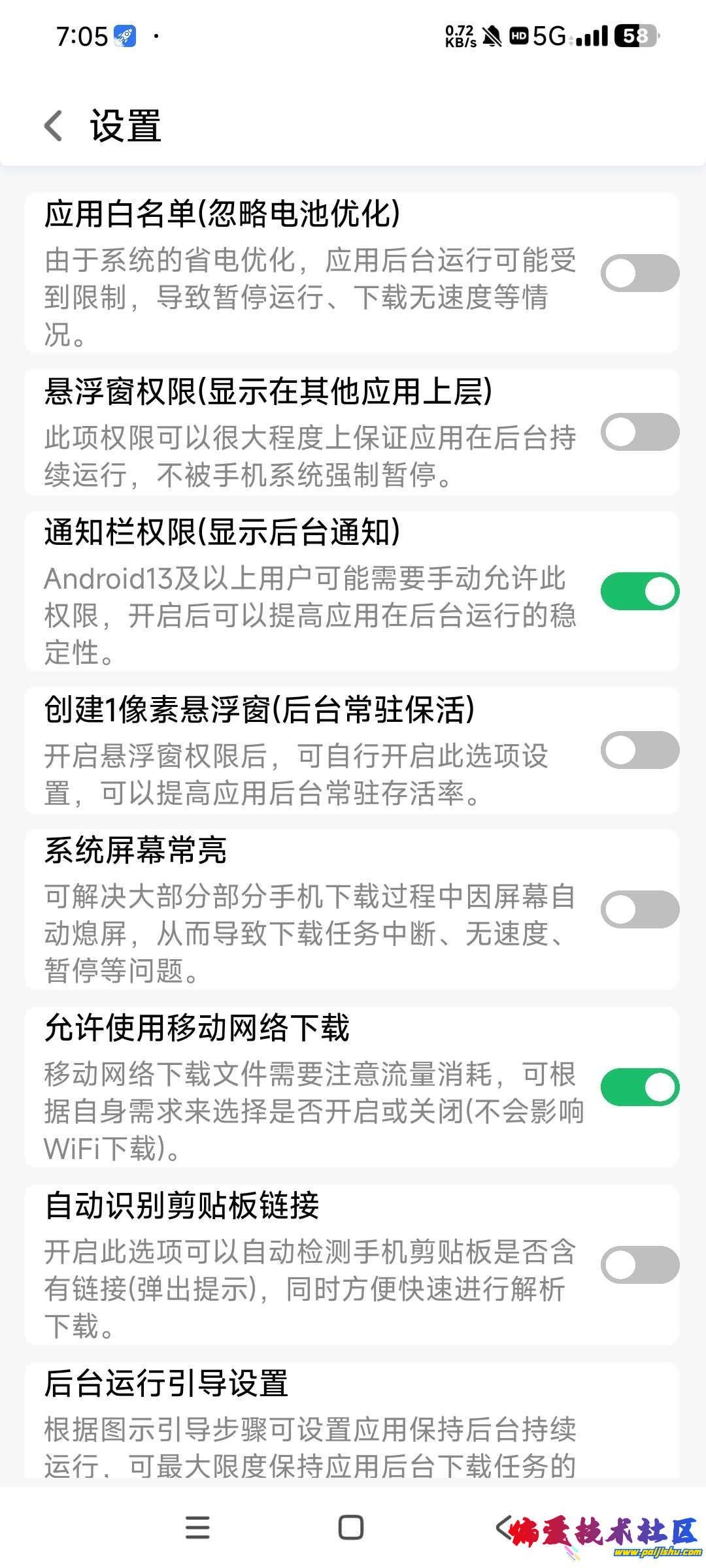Image resolution: width=706 pixels, height=1568 pixels.
Task: Enable 应用白名单 battery optimization whitelist
Action: point(639,273)
